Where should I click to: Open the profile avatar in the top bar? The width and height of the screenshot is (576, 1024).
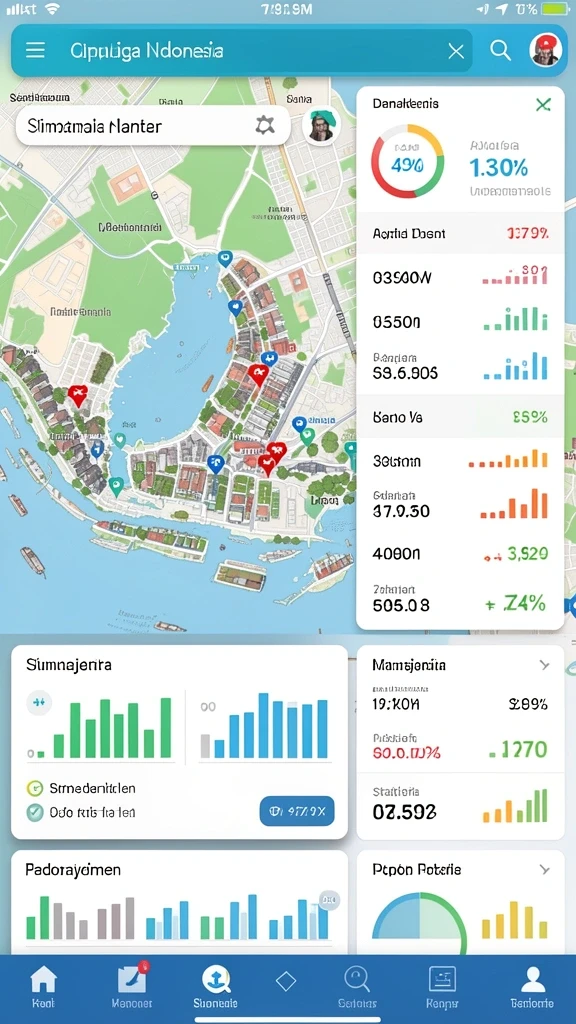click(x=545, y=50)
